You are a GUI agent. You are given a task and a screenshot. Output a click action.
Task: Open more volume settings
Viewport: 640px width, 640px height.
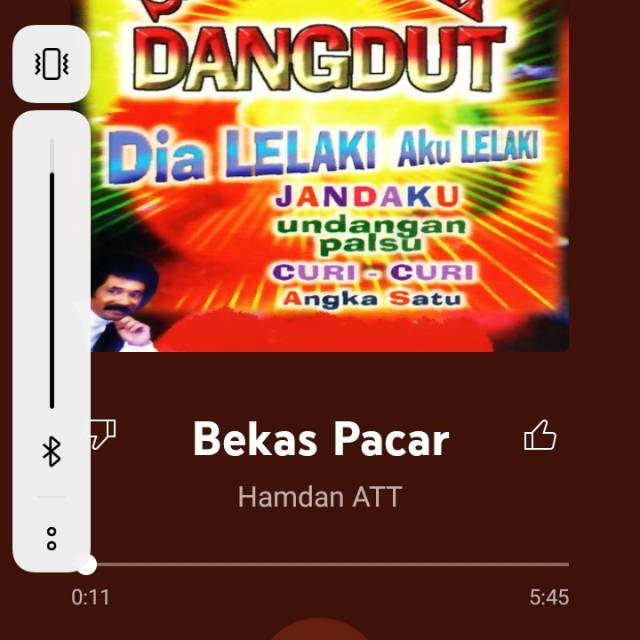pos(52,538)
